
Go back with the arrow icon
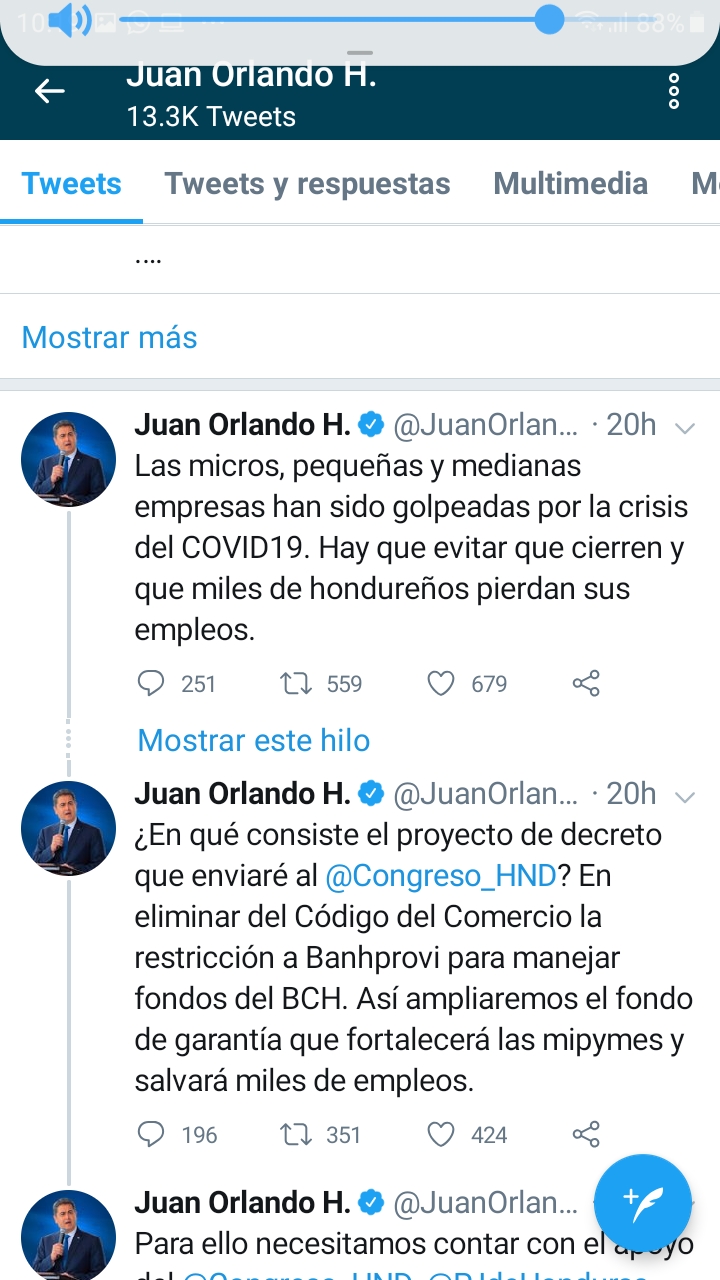pos(49,91)
